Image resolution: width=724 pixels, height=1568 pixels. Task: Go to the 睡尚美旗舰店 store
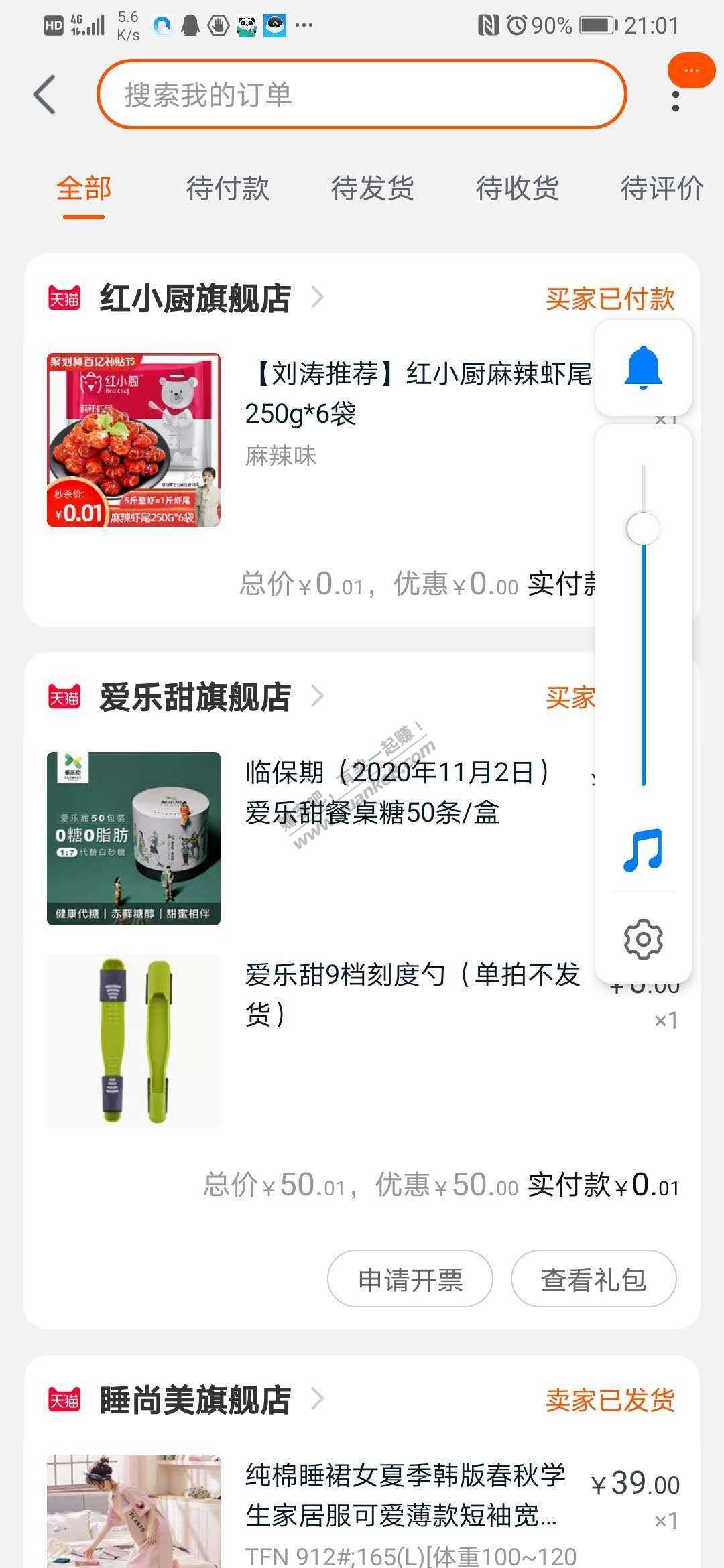195,1400
